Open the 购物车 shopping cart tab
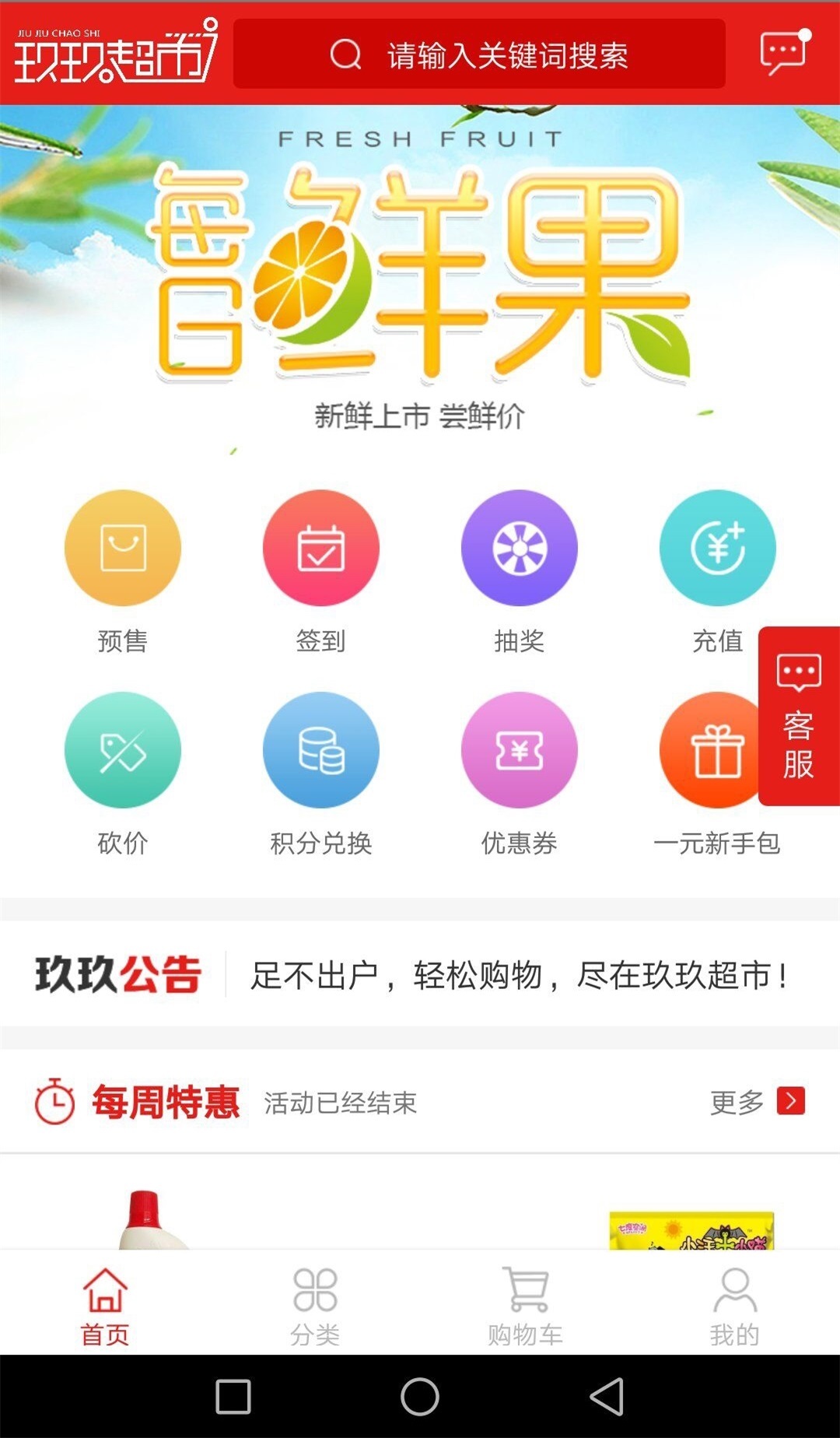The width and height of the screenshot is (840, 1438). click(525, 1304)
